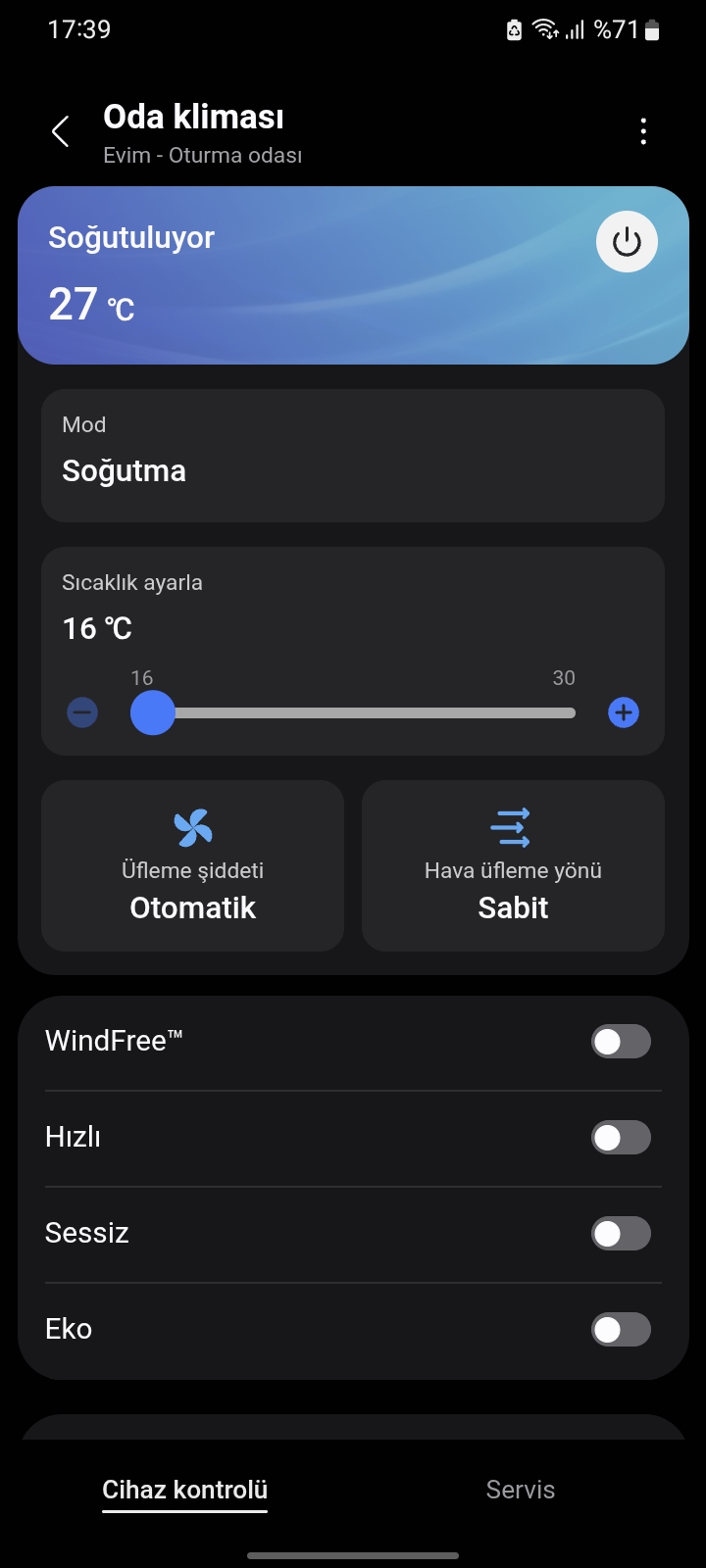
Task: Decrease temperature with the minus button
Action: (82, 712)
